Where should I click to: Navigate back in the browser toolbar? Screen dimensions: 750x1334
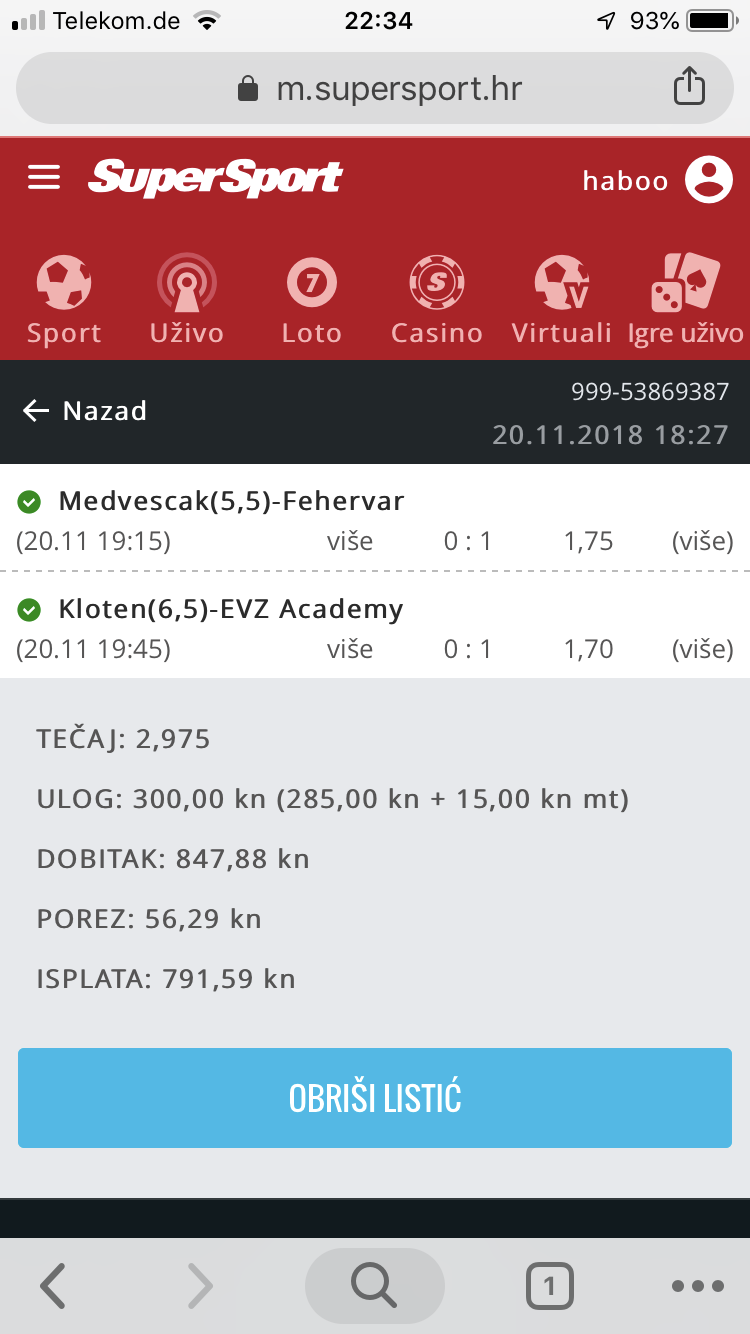pyautogui.click(x=53, y=1286)
